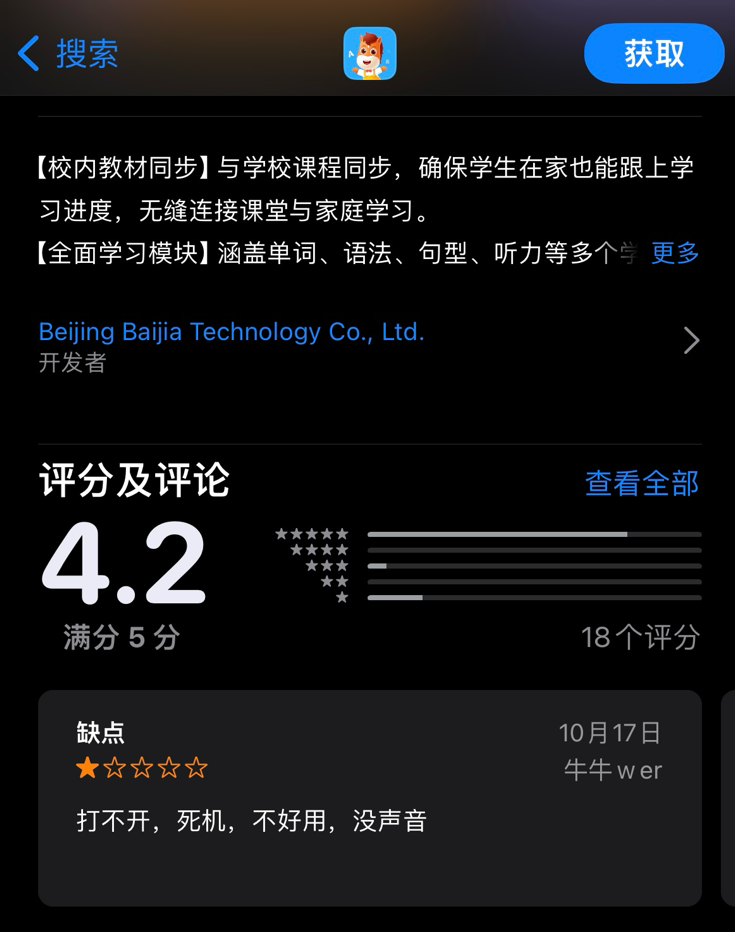The width and height of the screenshot is (735, 932).
Task: Select the review text 打不开，死机，不好用，没声音
Action: coord(250,819)
